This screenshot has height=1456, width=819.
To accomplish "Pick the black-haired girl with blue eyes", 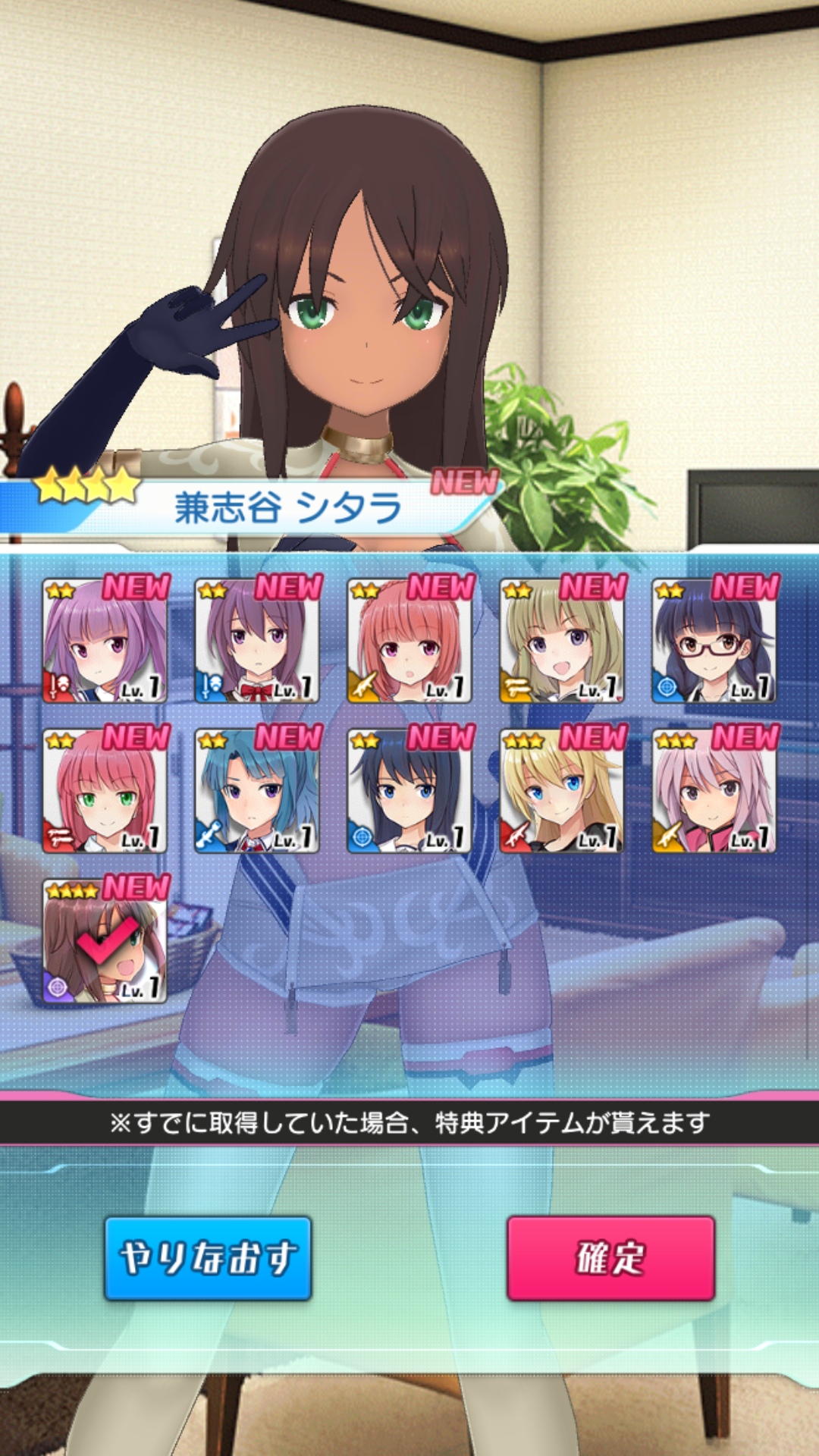I will [x=409, y=791].
